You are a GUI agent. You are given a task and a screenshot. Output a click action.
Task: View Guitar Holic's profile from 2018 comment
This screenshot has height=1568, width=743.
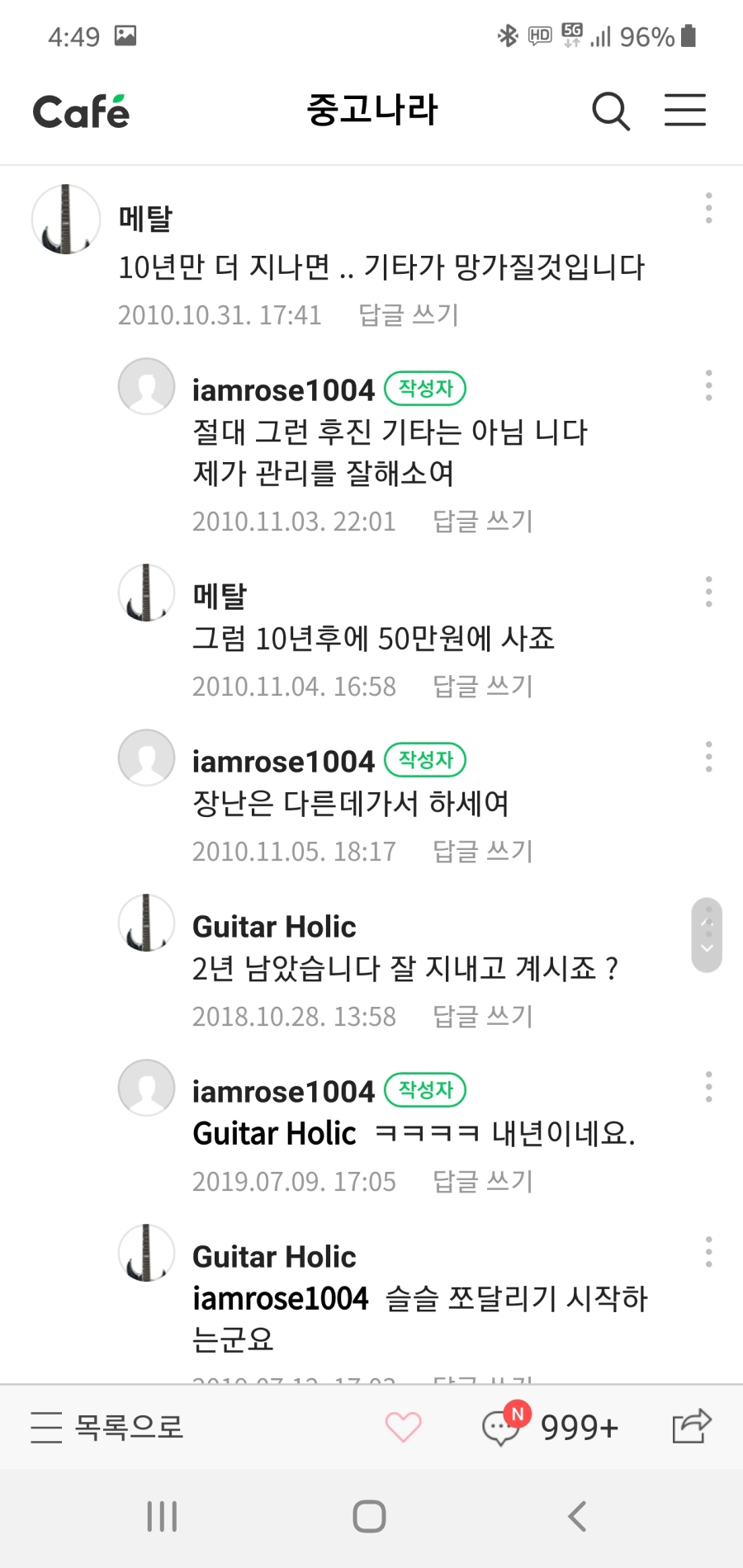coord(147,923)
